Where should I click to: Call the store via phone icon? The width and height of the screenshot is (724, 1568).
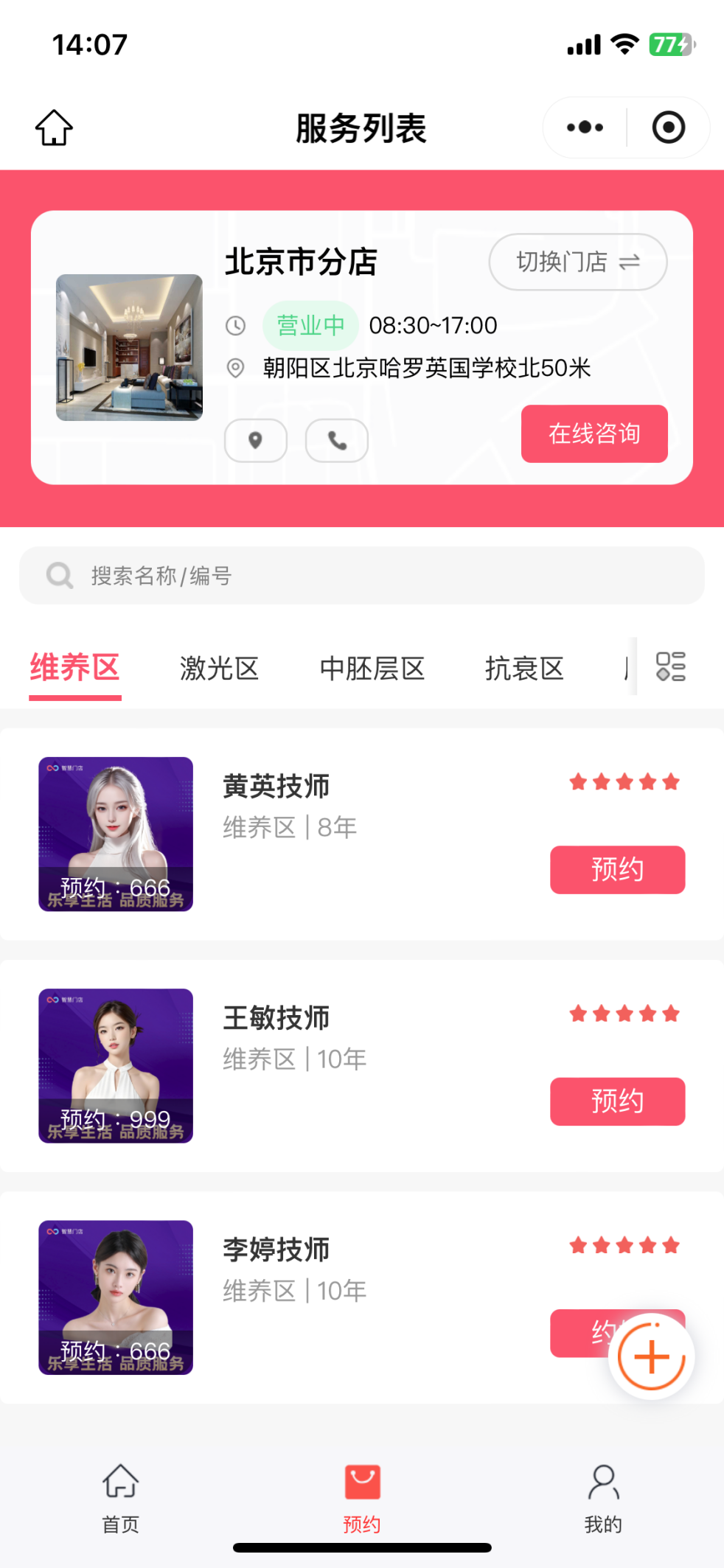[x=337, y=440]
